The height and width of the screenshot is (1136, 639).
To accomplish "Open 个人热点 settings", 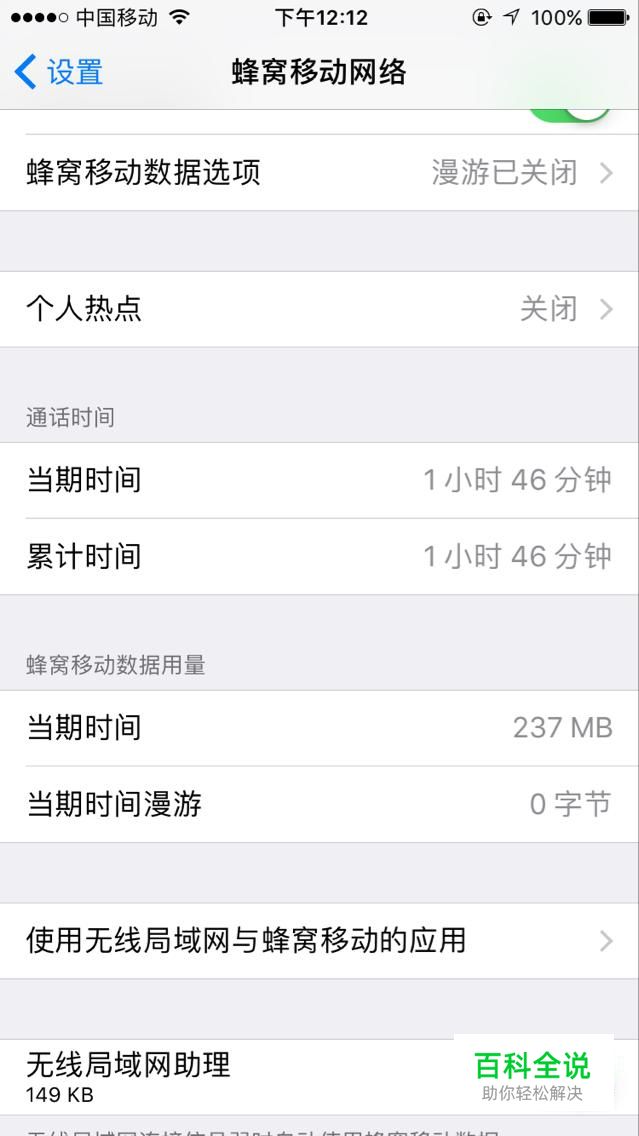I will point(320,309).
